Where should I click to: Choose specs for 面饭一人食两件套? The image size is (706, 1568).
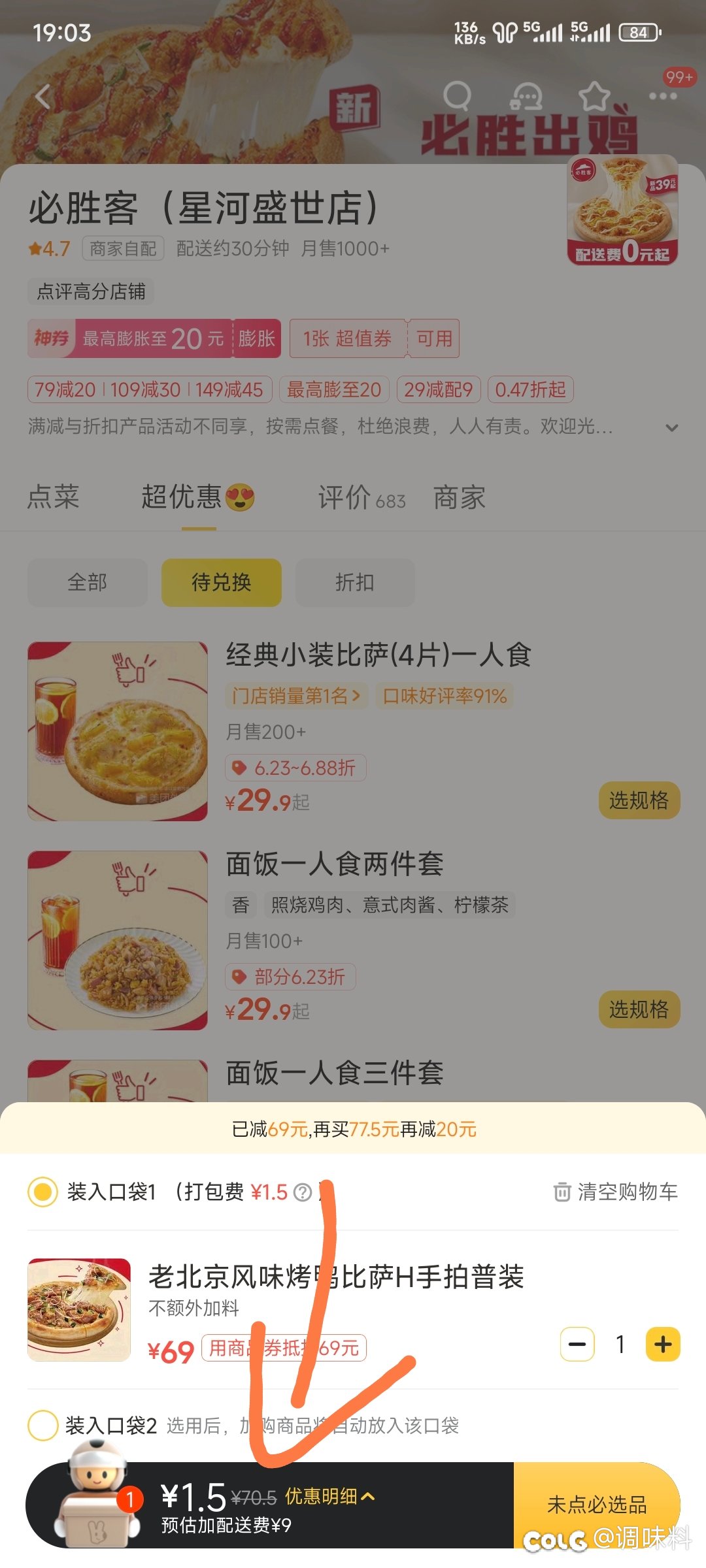tap(639, 1009)
